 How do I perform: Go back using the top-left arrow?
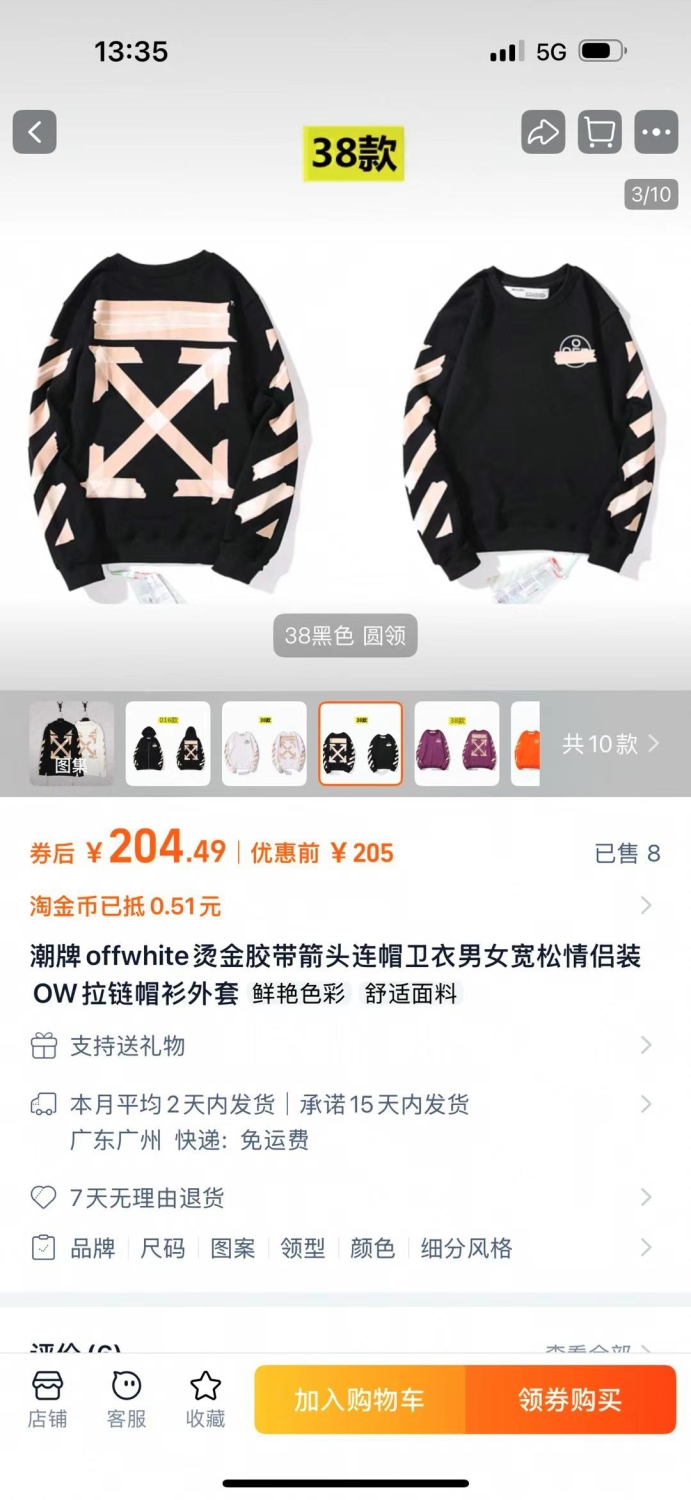34,132
